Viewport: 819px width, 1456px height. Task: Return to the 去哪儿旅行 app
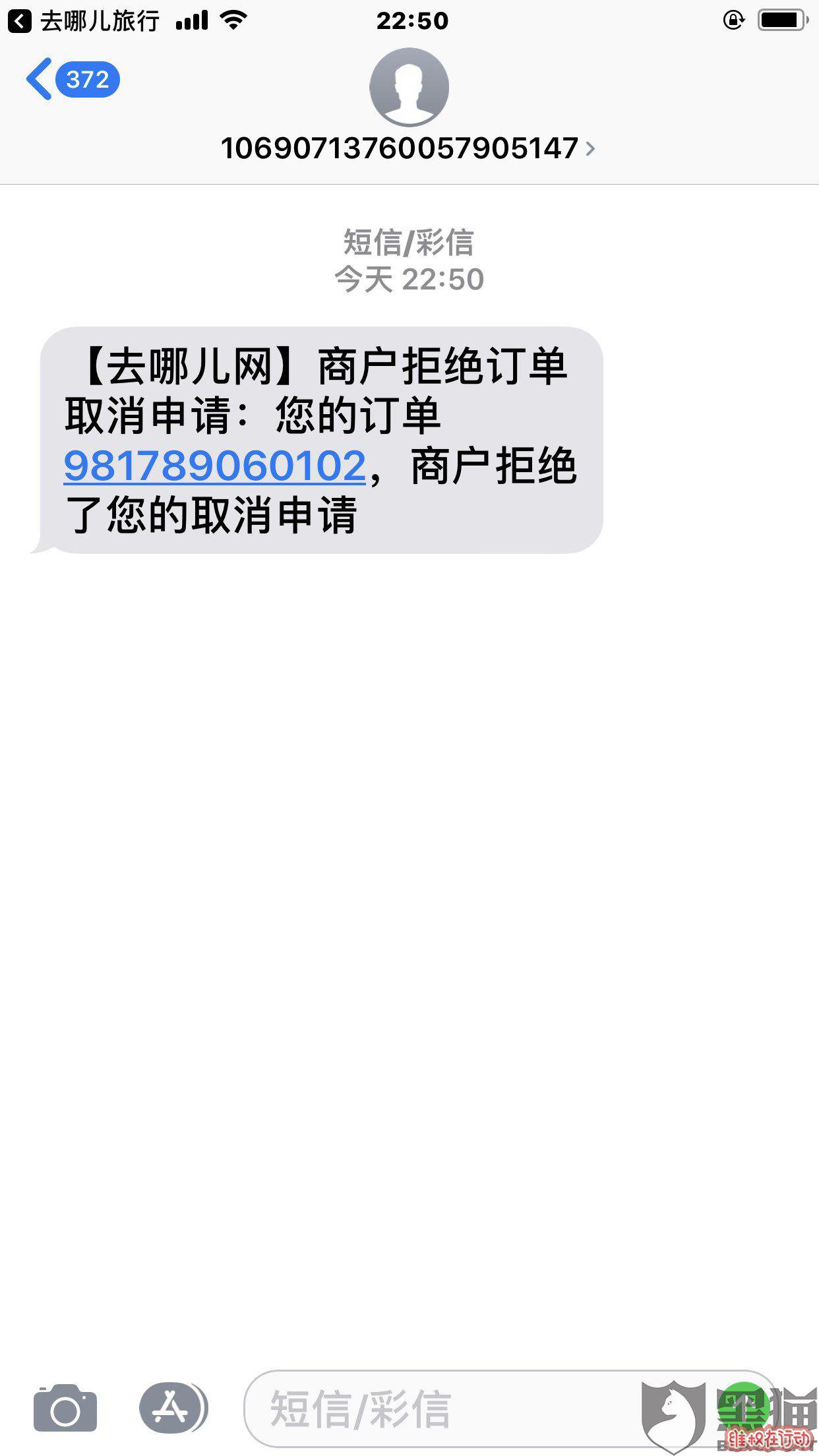(x=83, y=21)
